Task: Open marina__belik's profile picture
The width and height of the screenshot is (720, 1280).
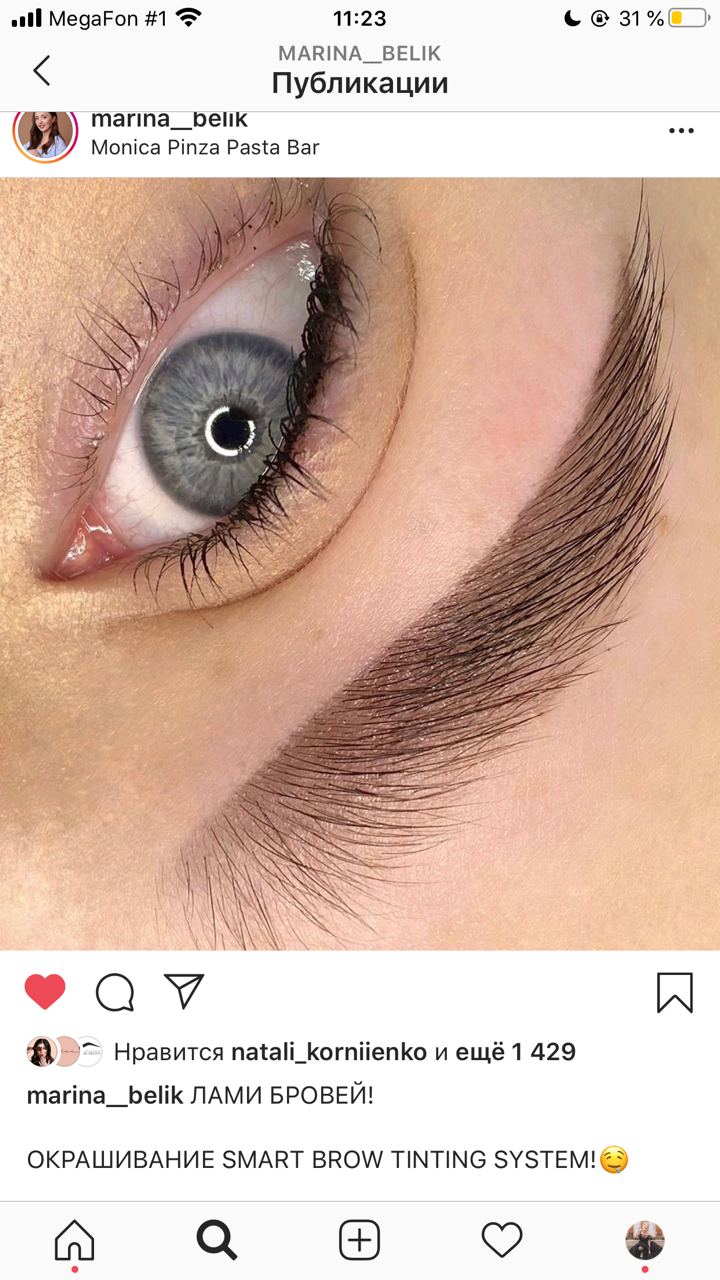Action: pos(45,132)
